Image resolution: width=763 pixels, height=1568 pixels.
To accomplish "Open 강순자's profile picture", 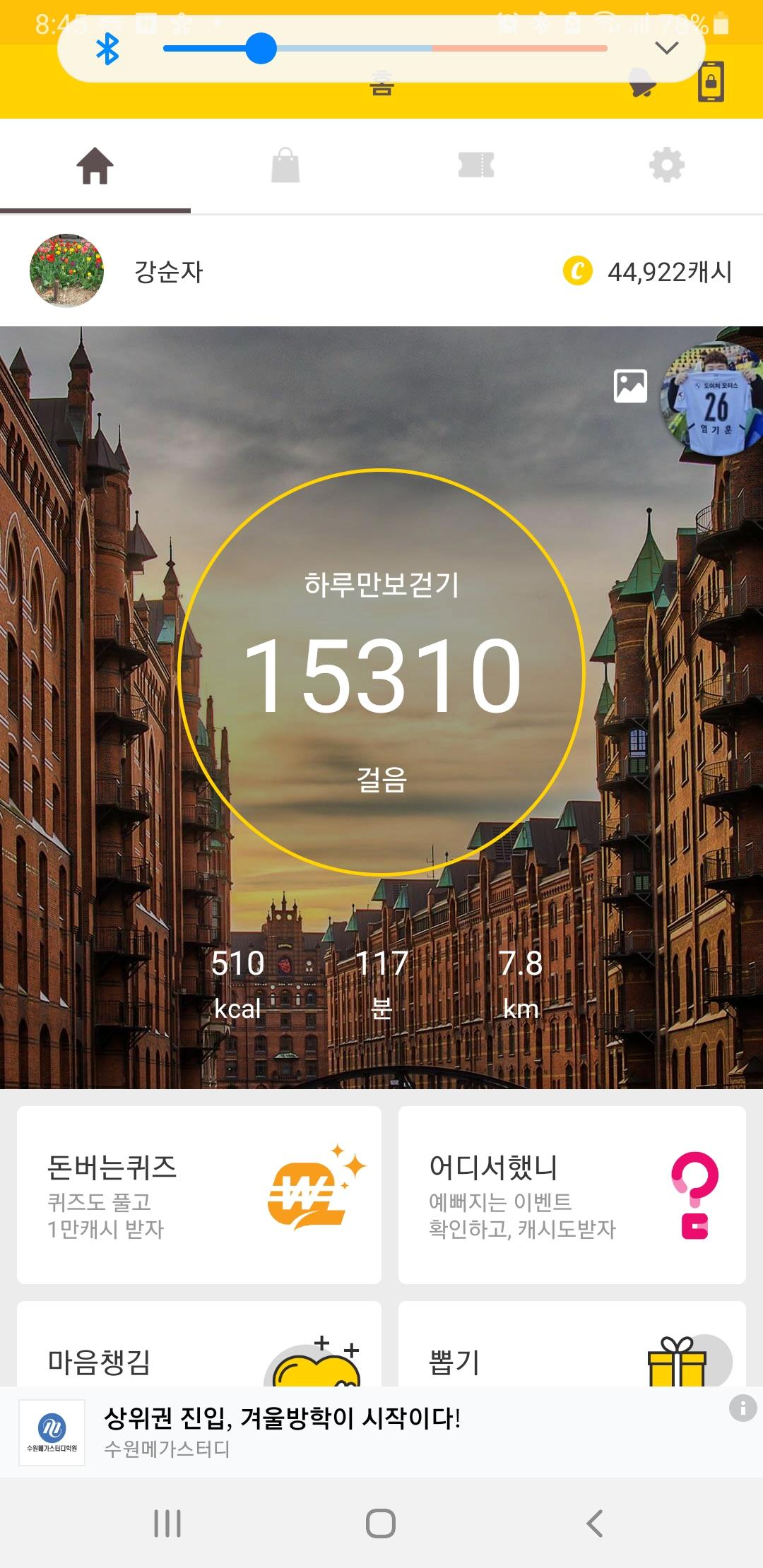I will pyautogui.click(x=66, y=271).
